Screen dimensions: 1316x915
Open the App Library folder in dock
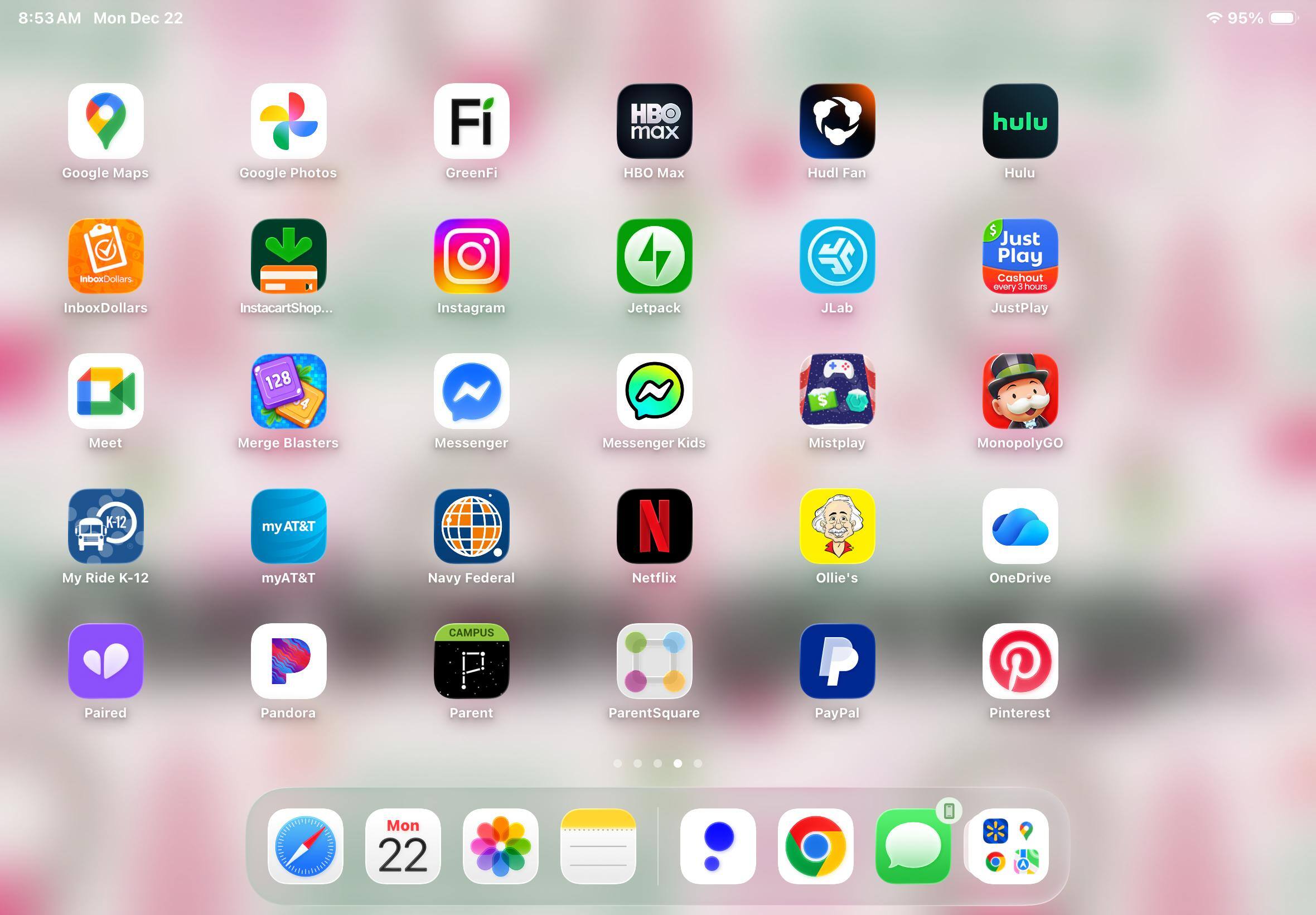point(1010,846)
